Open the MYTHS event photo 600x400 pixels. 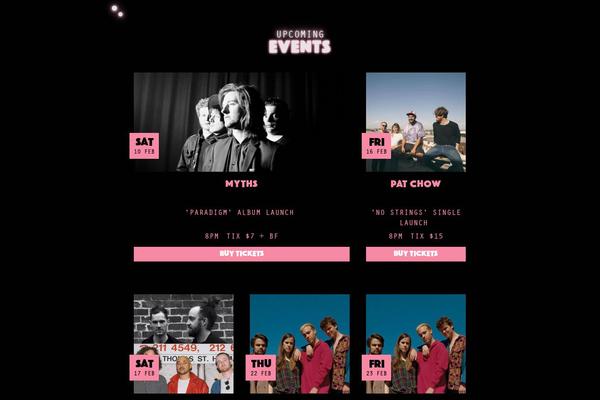241,121
